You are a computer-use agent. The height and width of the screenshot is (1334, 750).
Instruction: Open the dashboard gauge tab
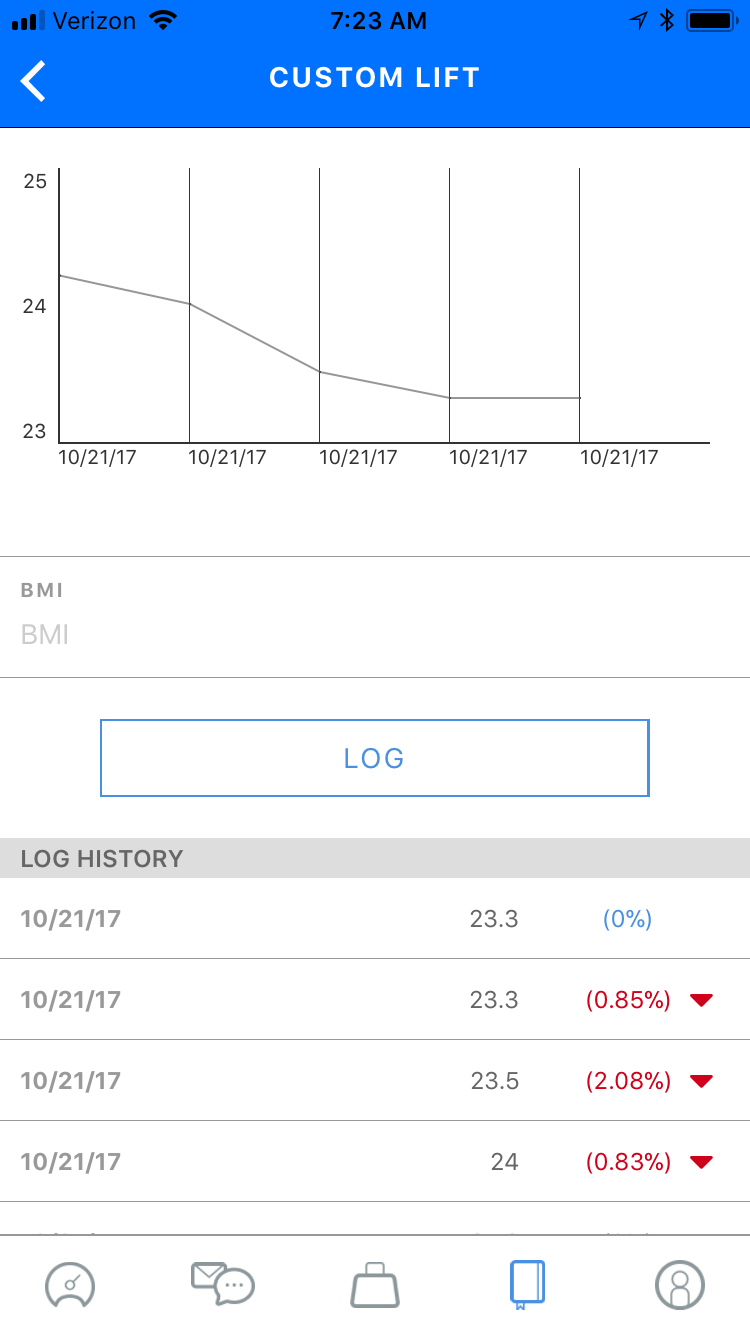[70, 1285]
